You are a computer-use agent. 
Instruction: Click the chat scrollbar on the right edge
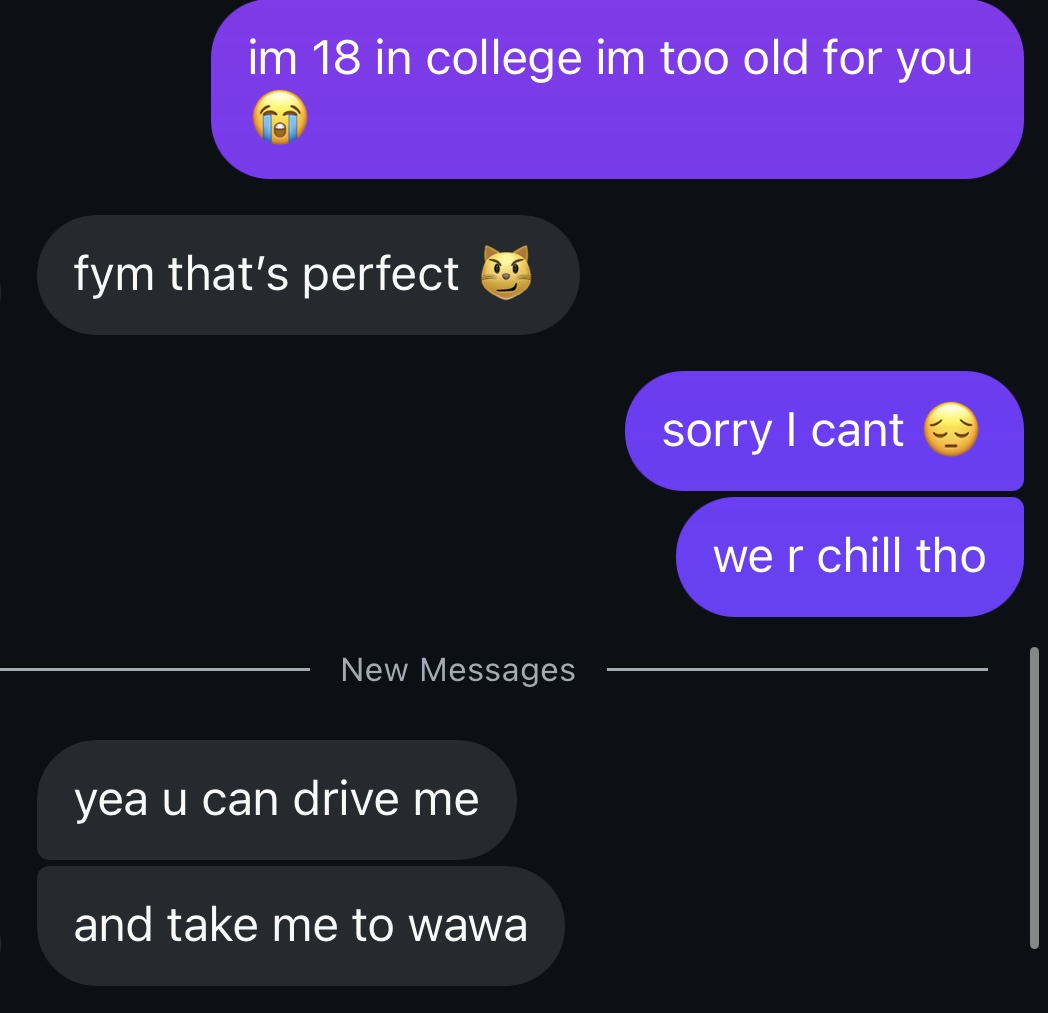pyautogui.click(x=1034, y=797)
